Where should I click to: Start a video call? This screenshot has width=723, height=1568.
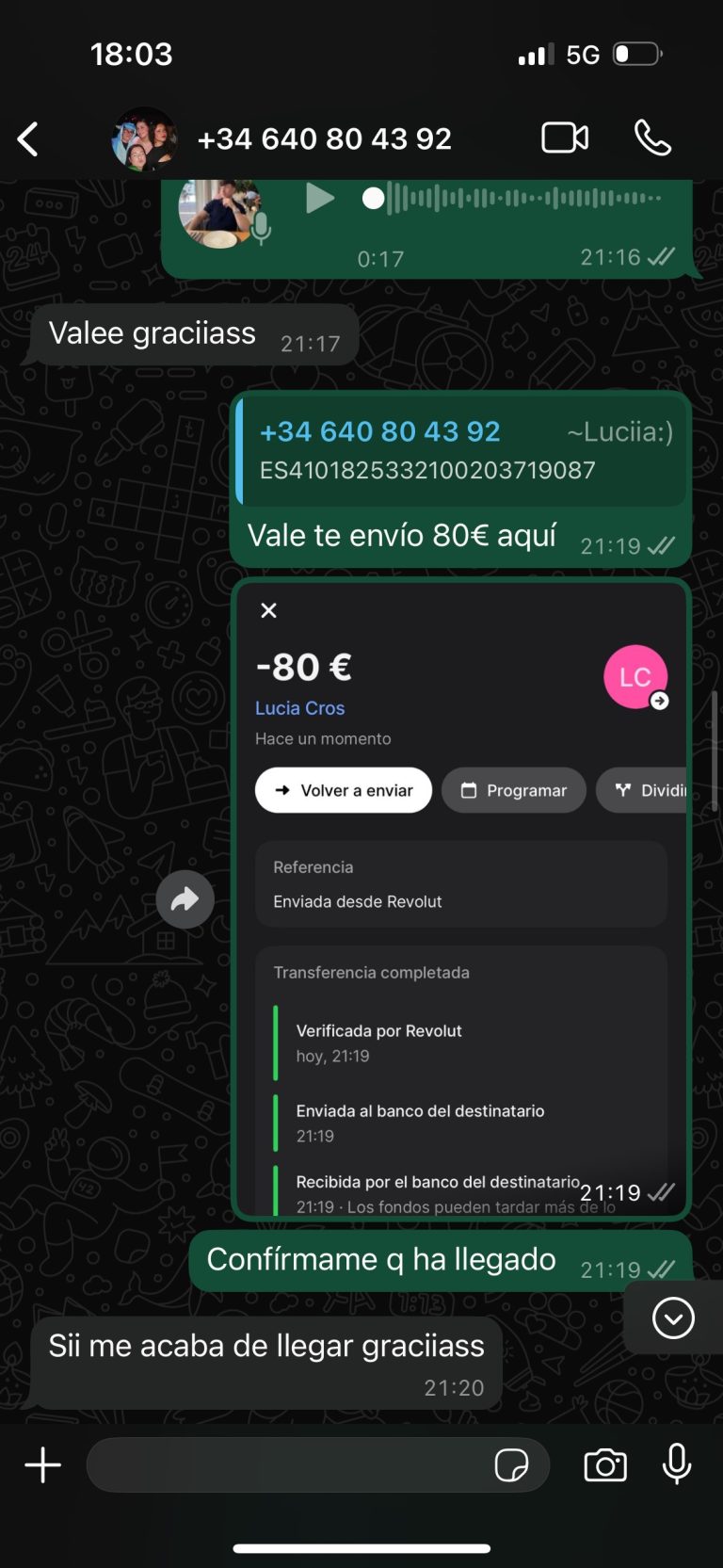[565, 138]
